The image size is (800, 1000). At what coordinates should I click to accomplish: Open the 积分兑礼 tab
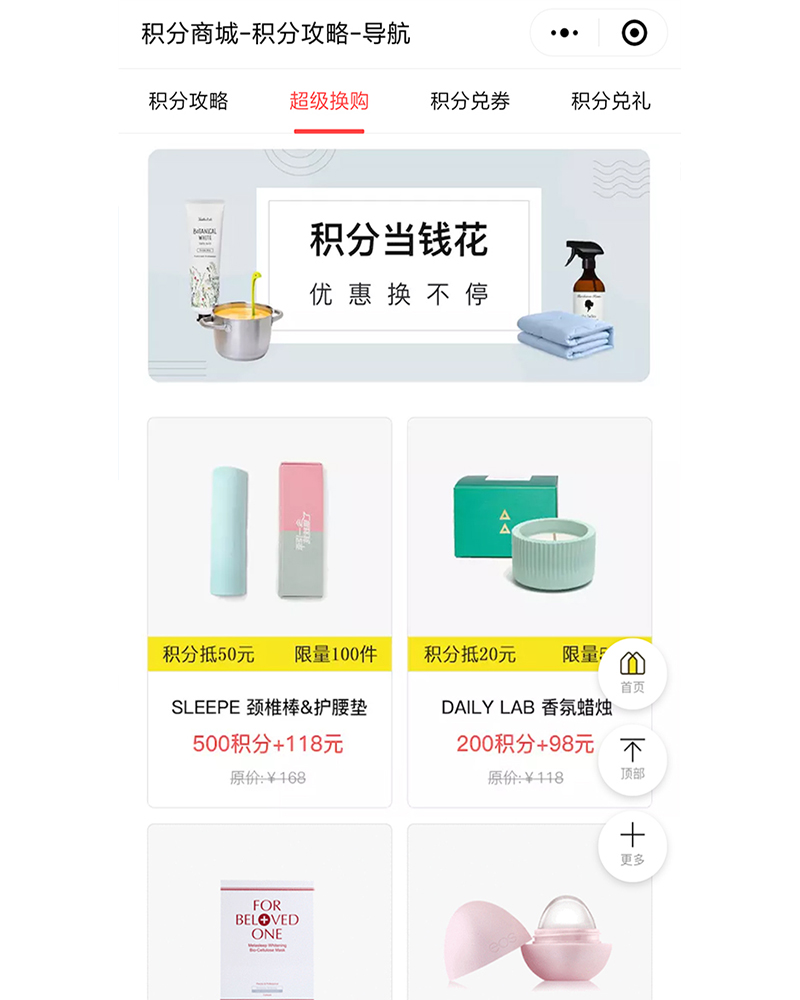610,101
